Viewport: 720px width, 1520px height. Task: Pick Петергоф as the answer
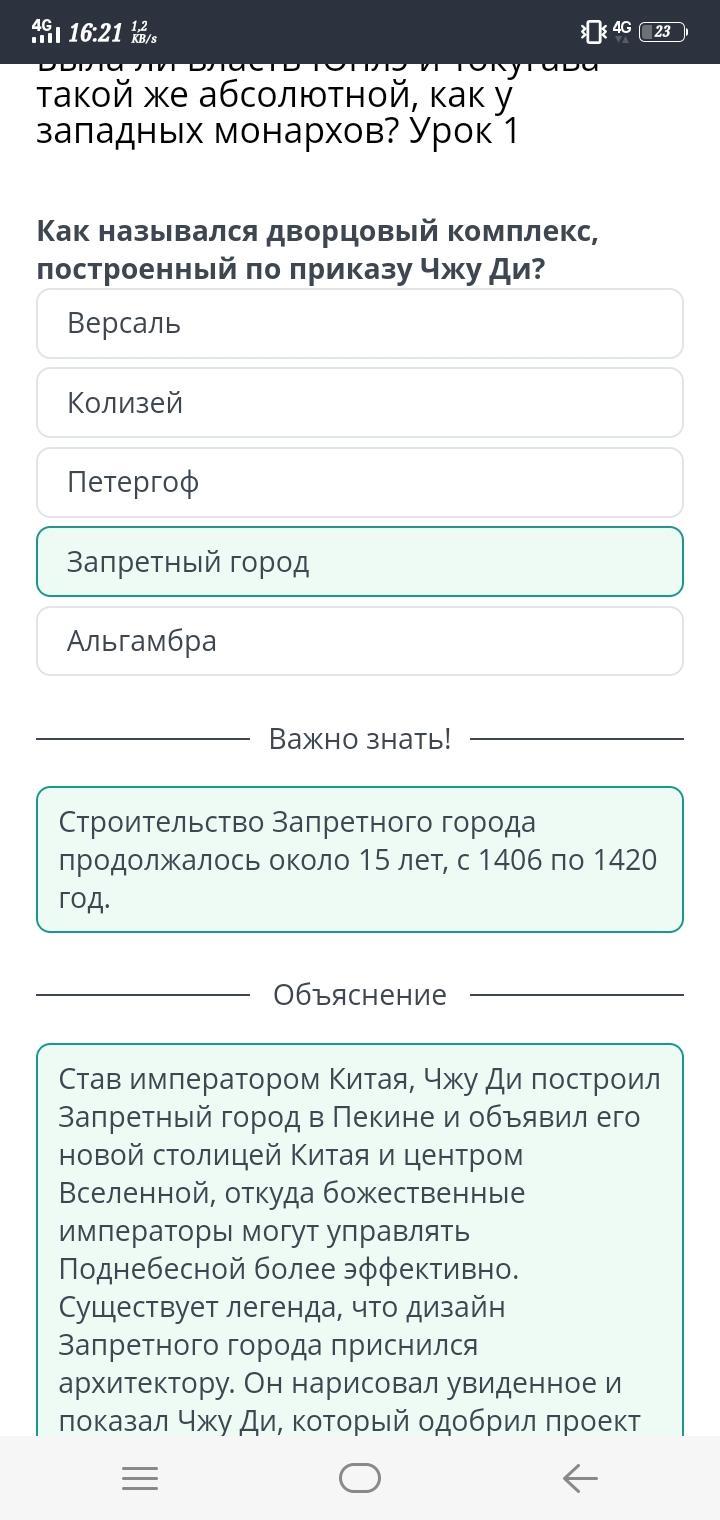click(360, 482)
